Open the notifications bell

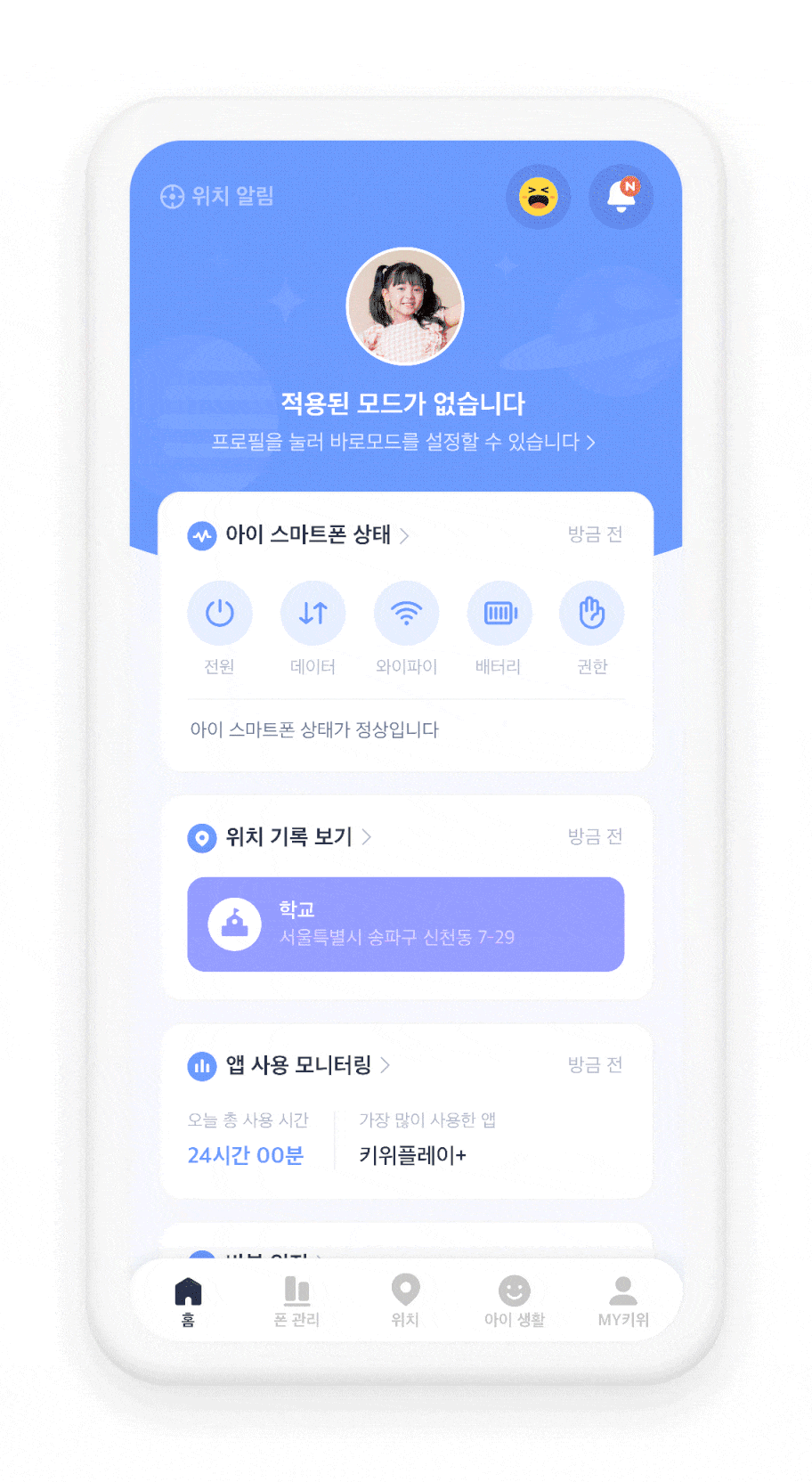(621, 197)
